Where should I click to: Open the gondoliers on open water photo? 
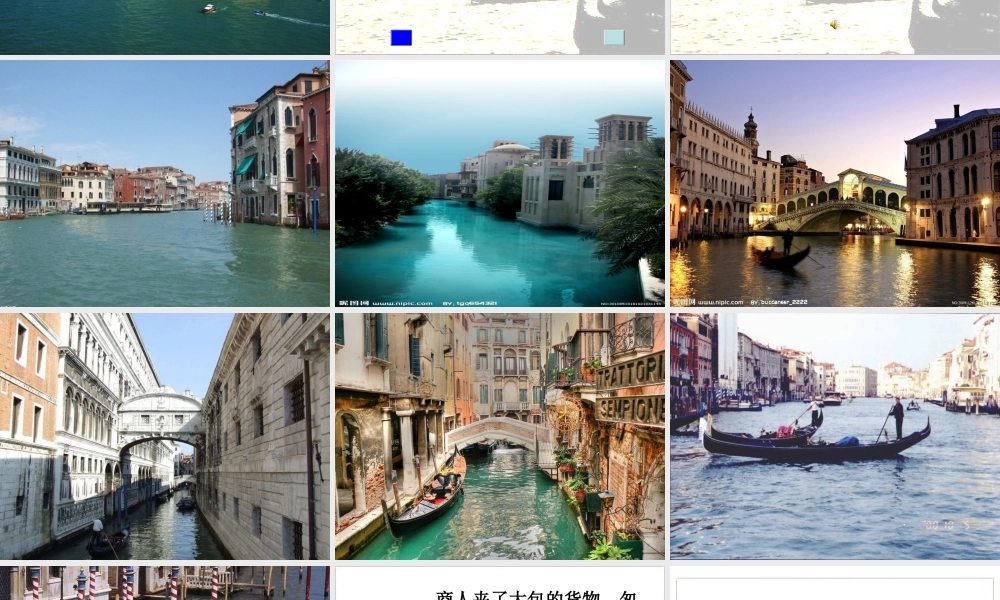[x=834, y=436]
